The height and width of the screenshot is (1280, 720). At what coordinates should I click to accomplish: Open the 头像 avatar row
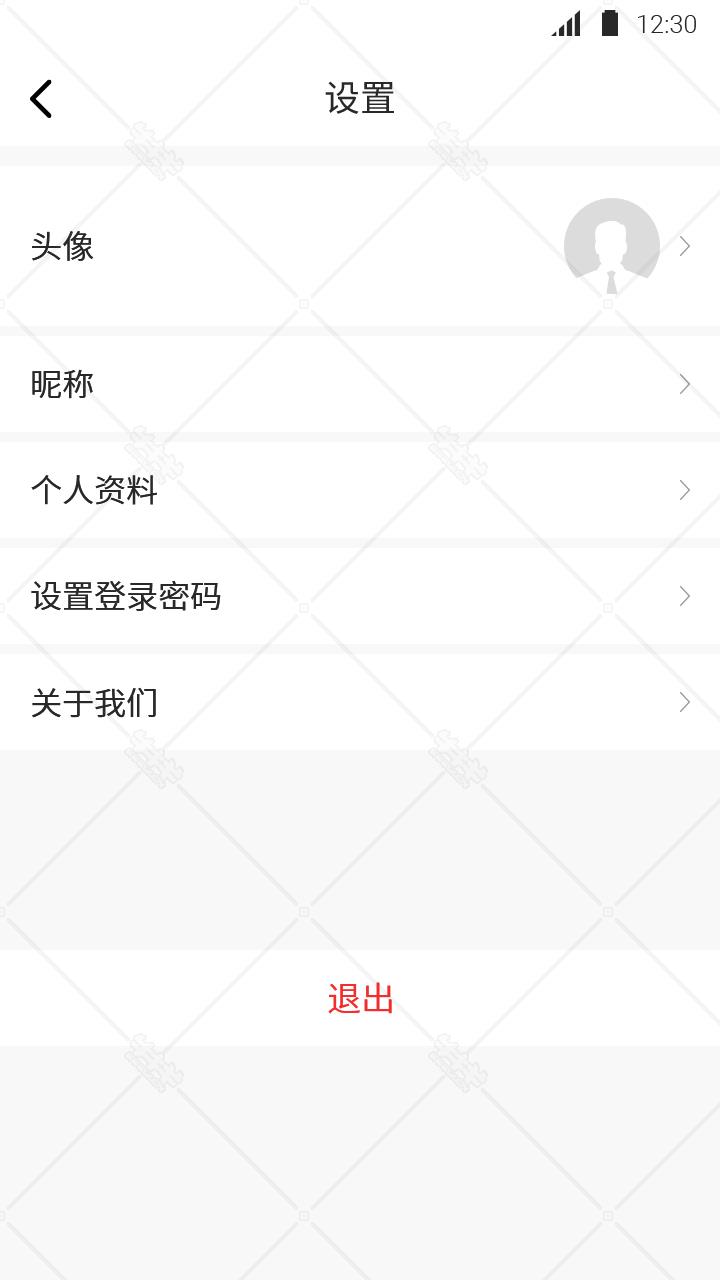coord(360,246)
